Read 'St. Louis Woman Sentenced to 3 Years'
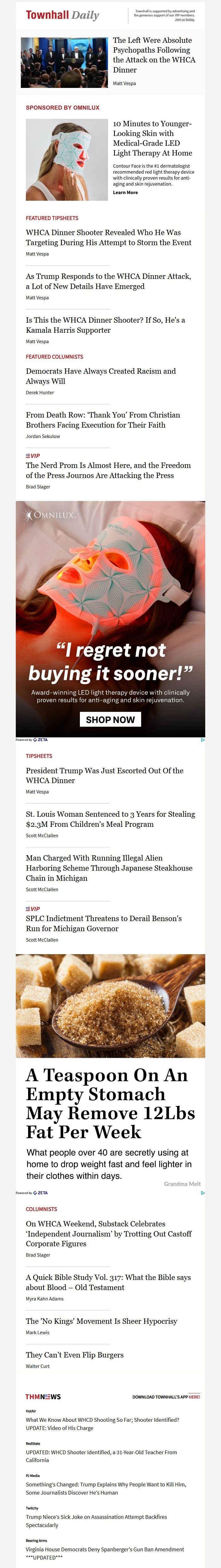 pyautogui.click(x=110, y=819)
